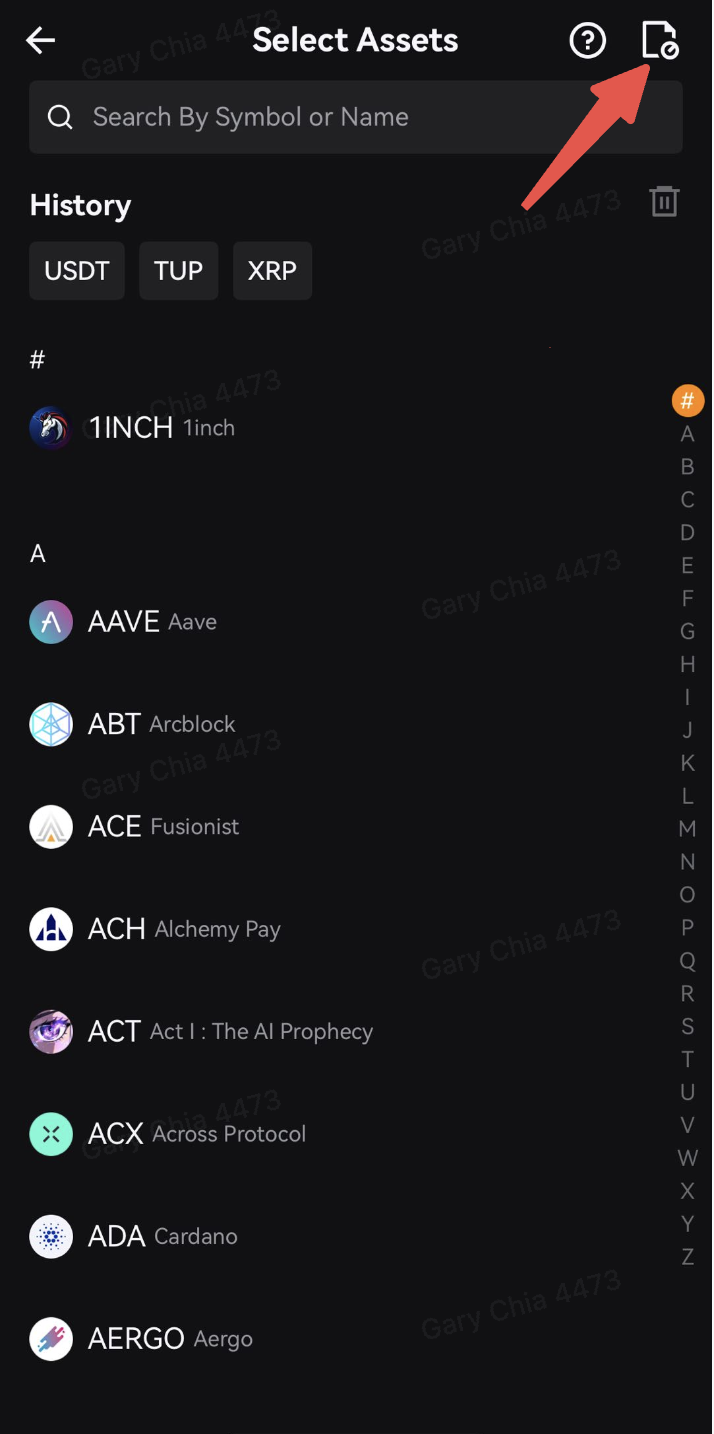
Task: Open the help question mark icon
Action: pyautogui.click(x=588, y=41)
